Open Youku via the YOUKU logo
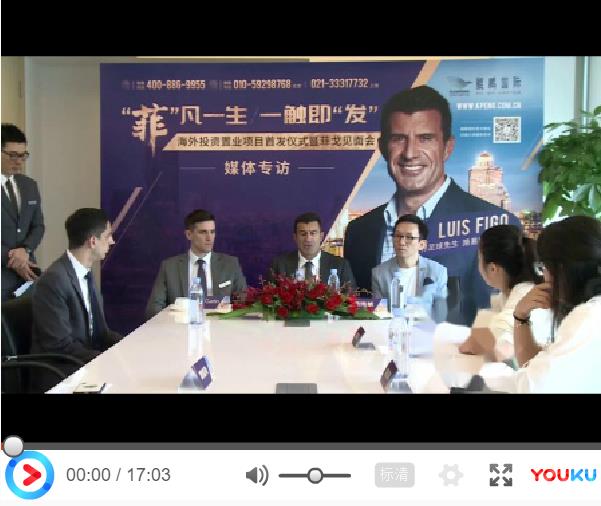 tap(562, 475)
